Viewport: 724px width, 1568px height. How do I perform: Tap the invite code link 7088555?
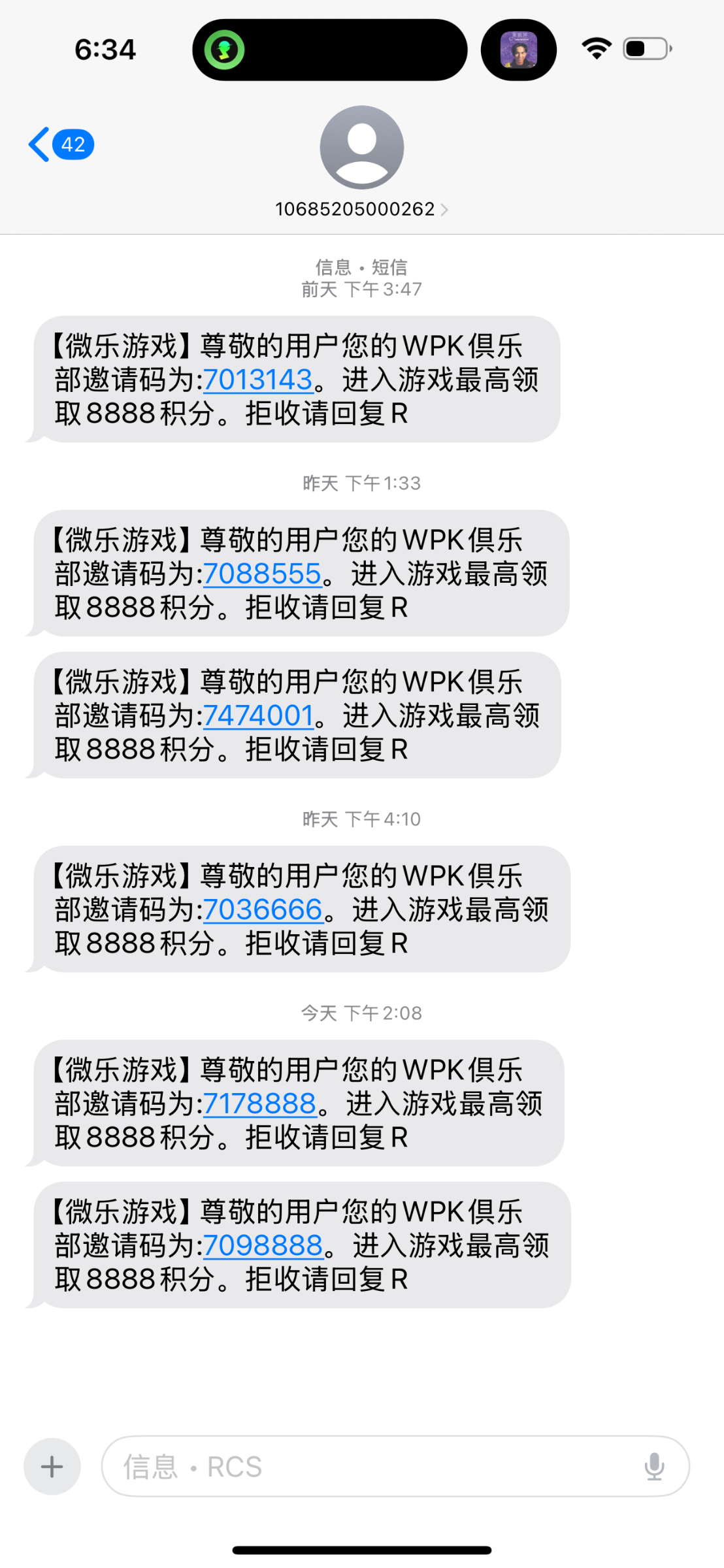pos(262,574)
